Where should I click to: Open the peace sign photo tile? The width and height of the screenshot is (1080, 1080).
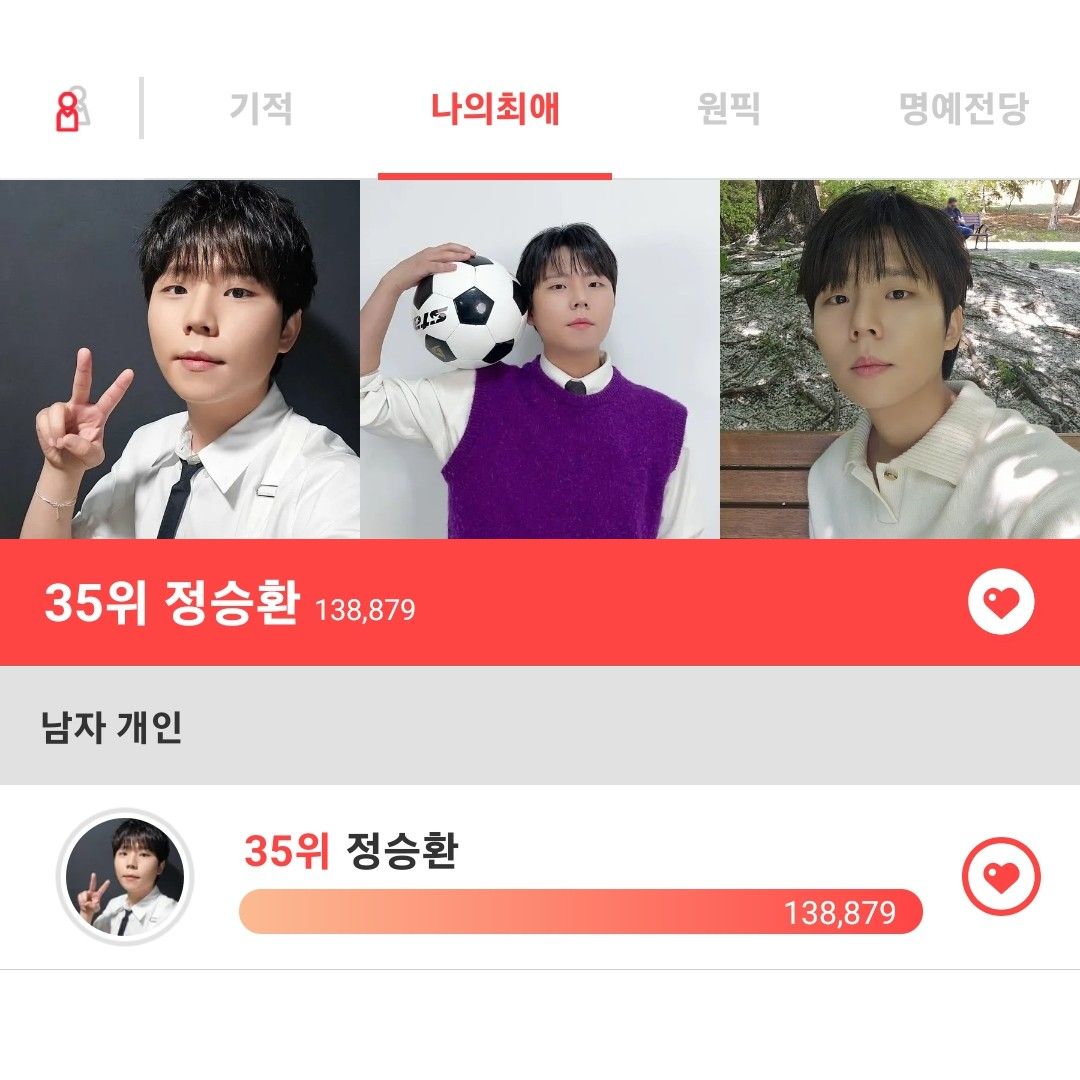click(180, 360)
